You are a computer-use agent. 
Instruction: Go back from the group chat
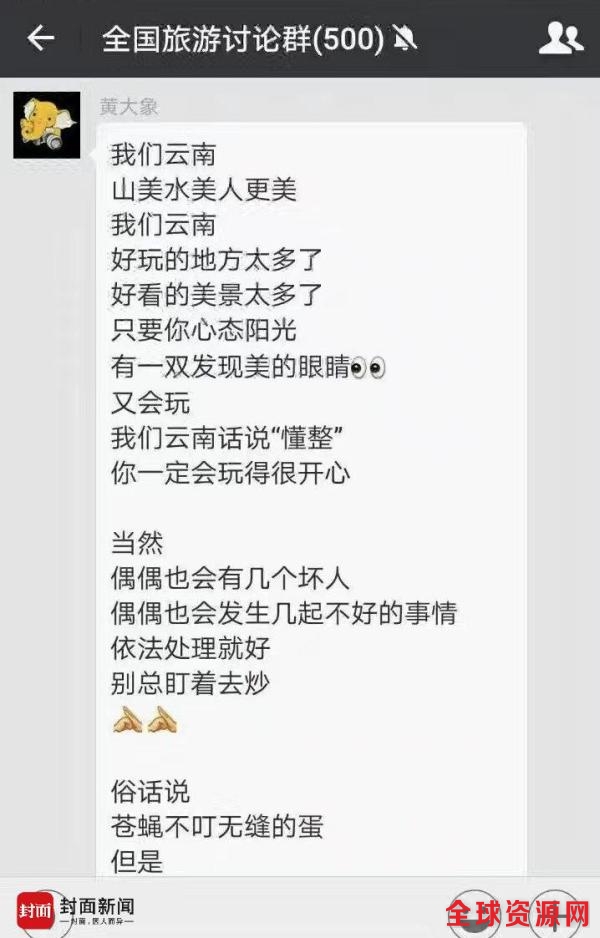pos(41,39)
